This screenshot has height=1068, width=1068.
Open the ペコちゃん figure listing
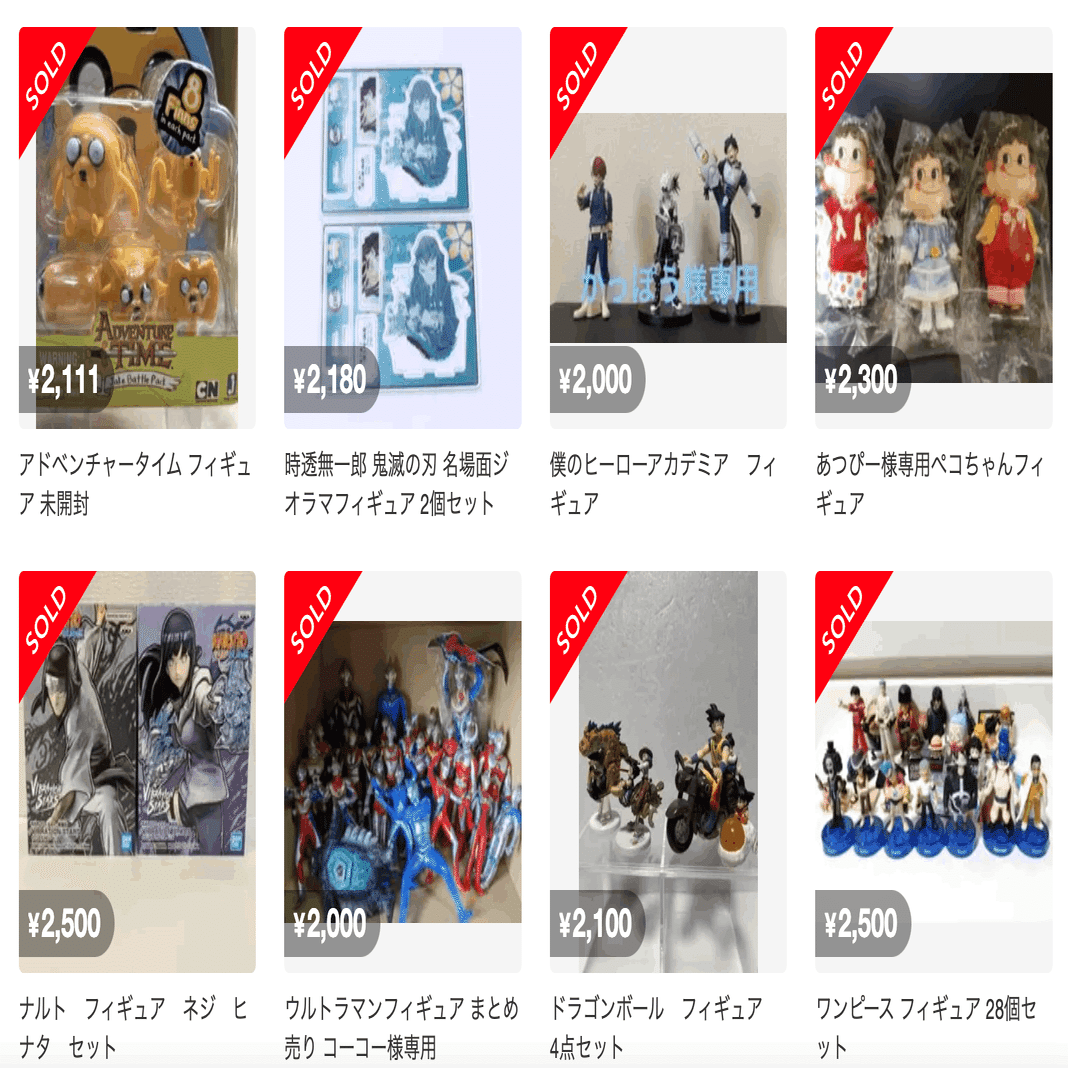point(933,228)
